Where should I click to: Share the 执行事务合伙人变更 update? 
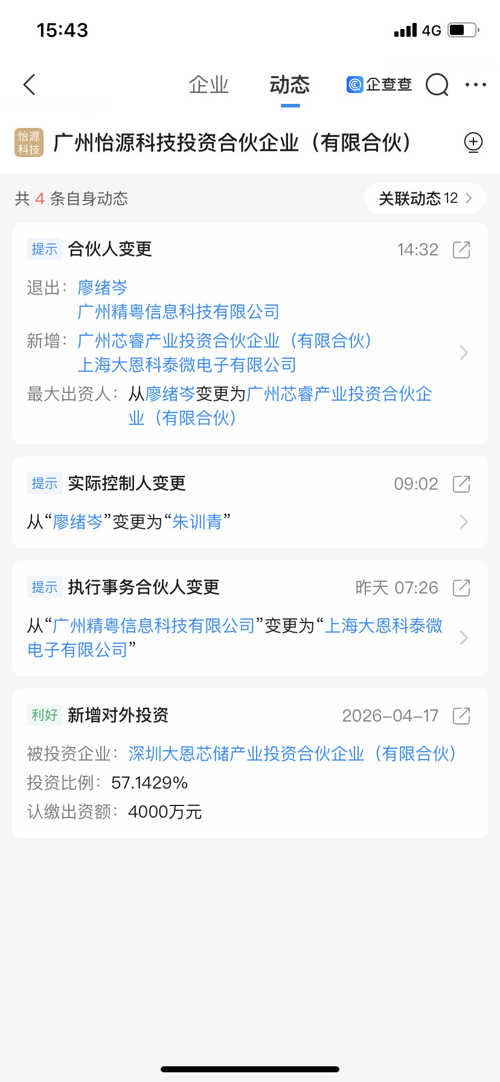coord(461,588)
